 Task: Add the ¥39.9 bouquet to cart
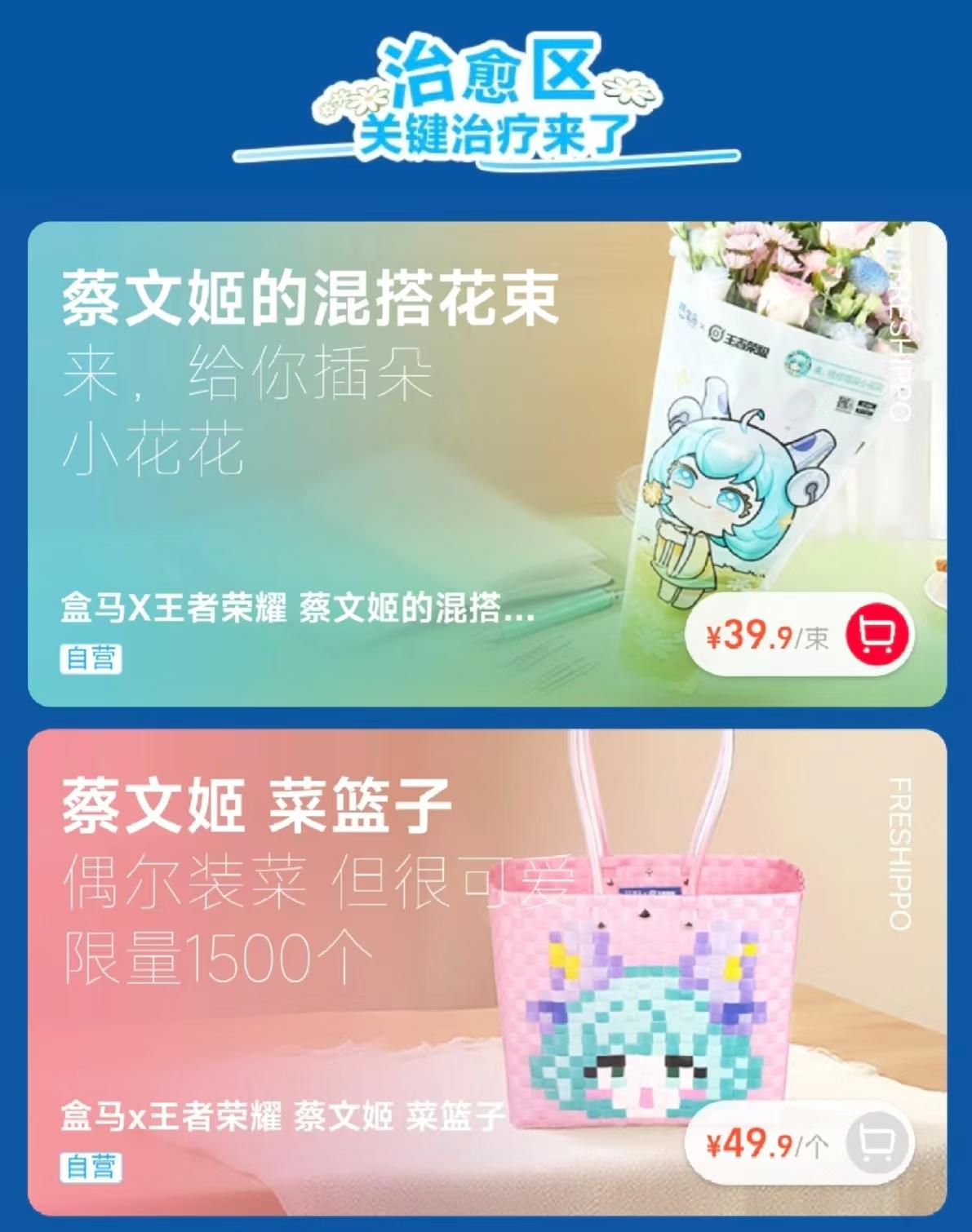point(880,634)
